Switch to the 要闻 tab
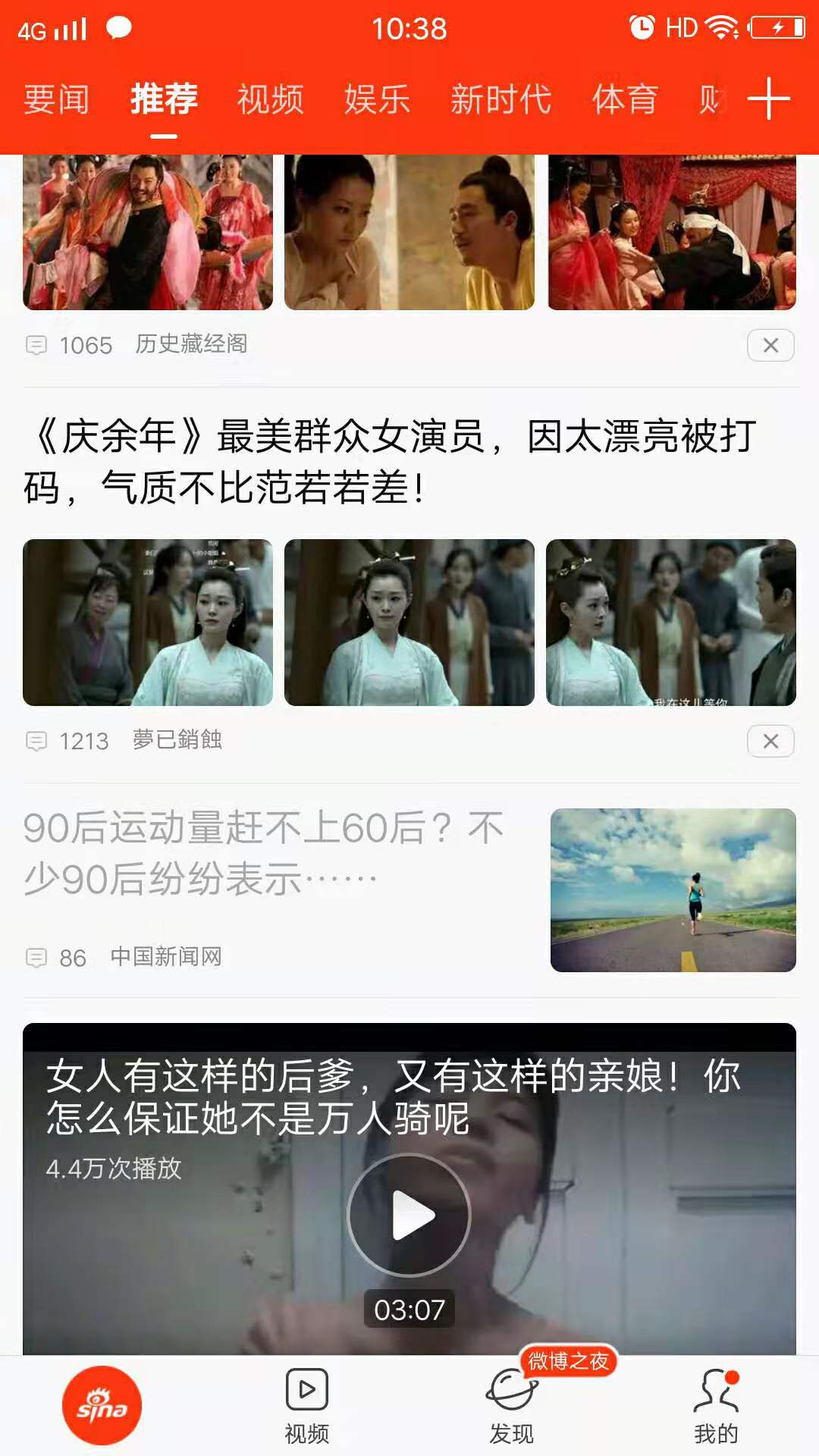Viewport: 819px width, 1456px height. (56, 99)
